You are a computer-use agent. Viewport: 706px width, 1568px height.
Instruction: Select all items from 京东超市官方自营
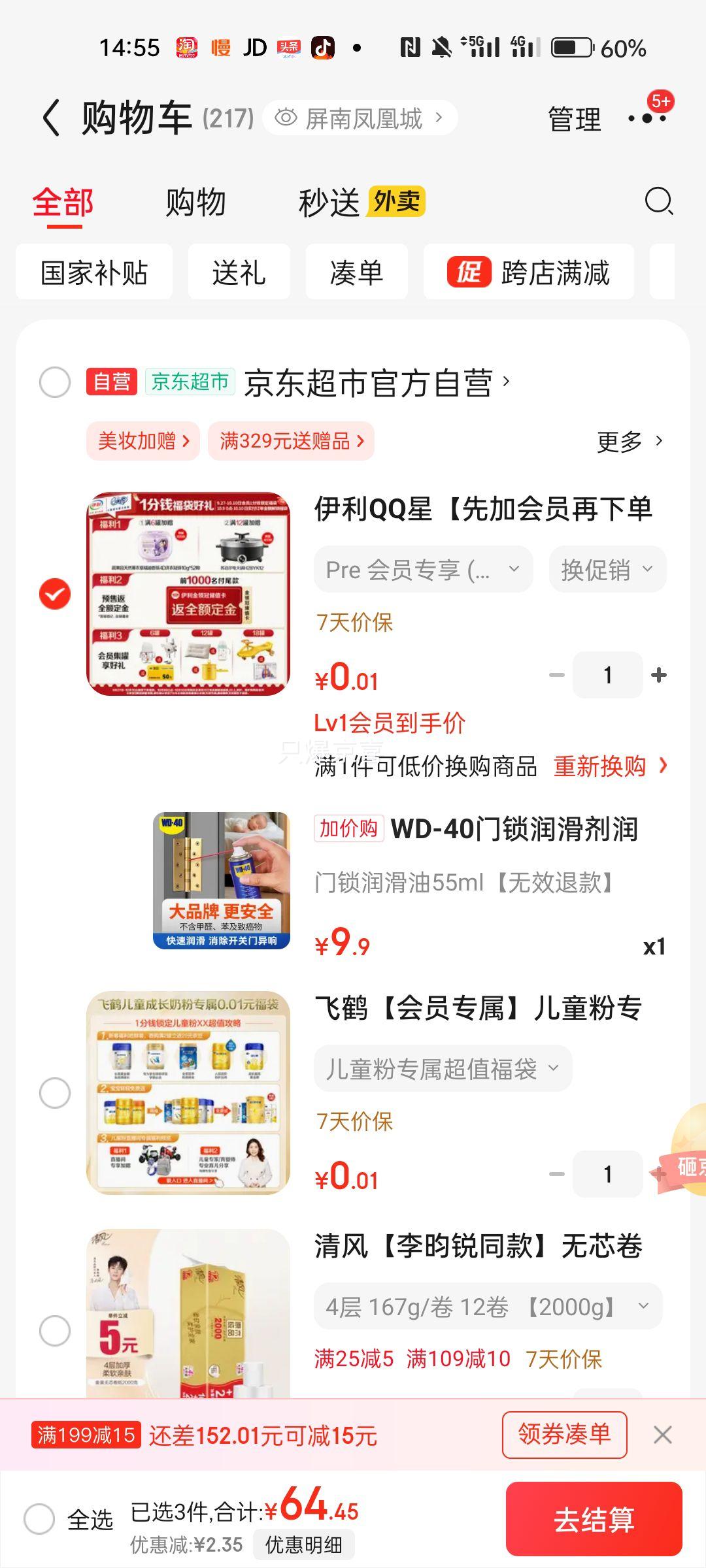55,382
